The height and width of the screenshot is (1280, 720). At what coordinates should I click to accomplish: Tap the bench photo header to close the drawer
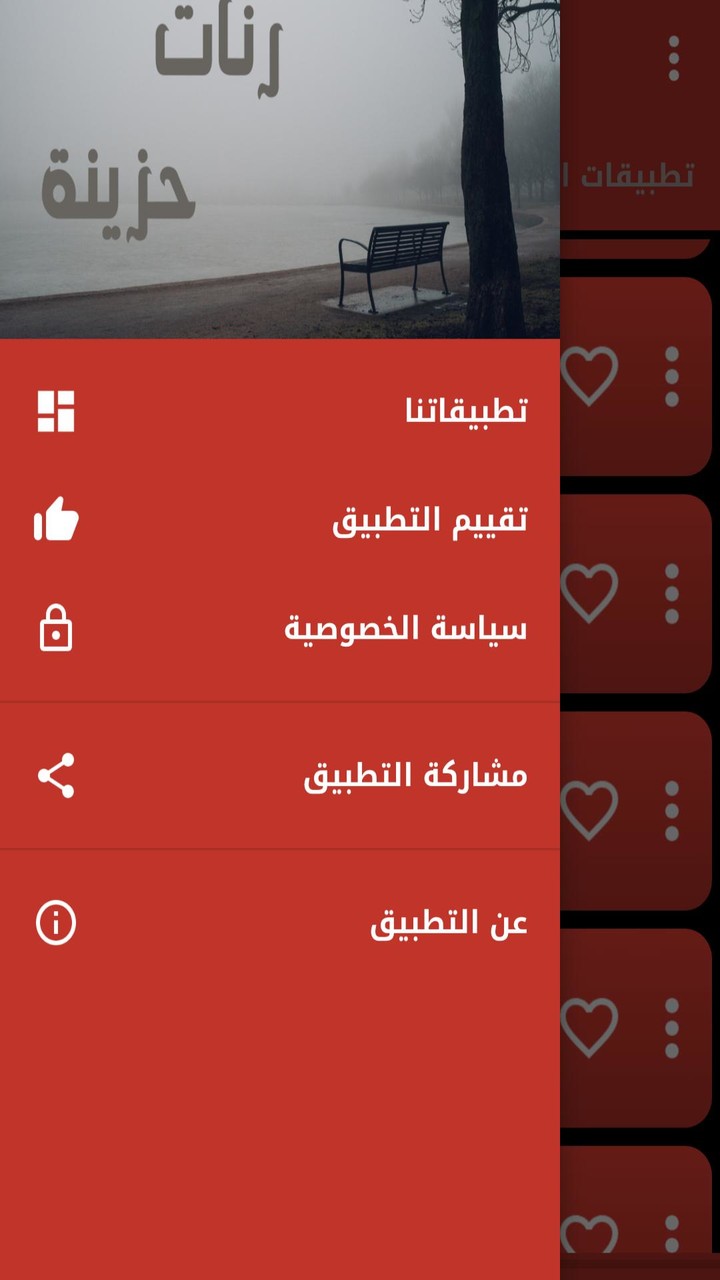pyautogui.click(x=280, y=170)
